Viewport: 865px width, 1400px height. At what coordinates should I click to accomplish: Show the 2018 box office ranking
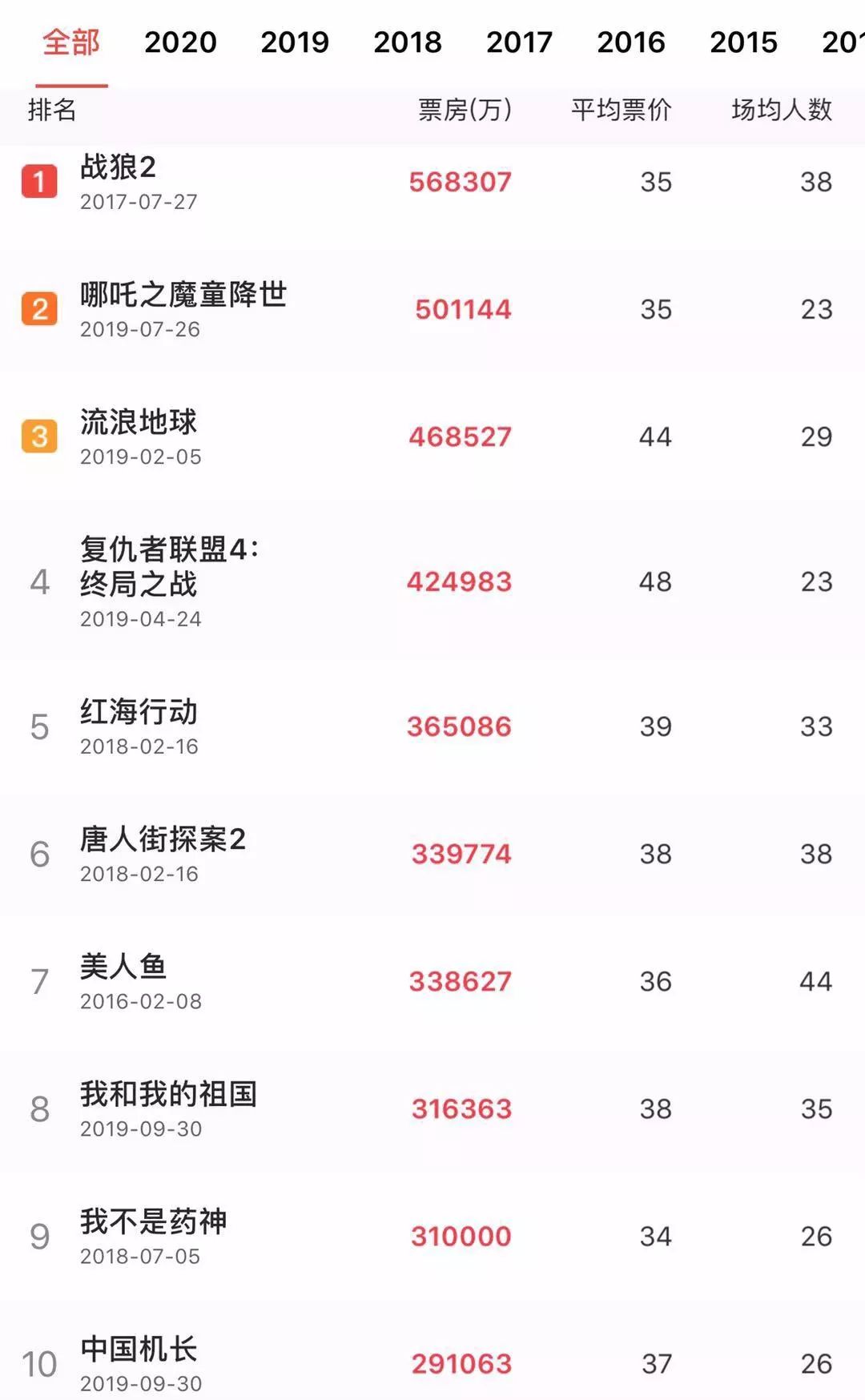(408, 42)
